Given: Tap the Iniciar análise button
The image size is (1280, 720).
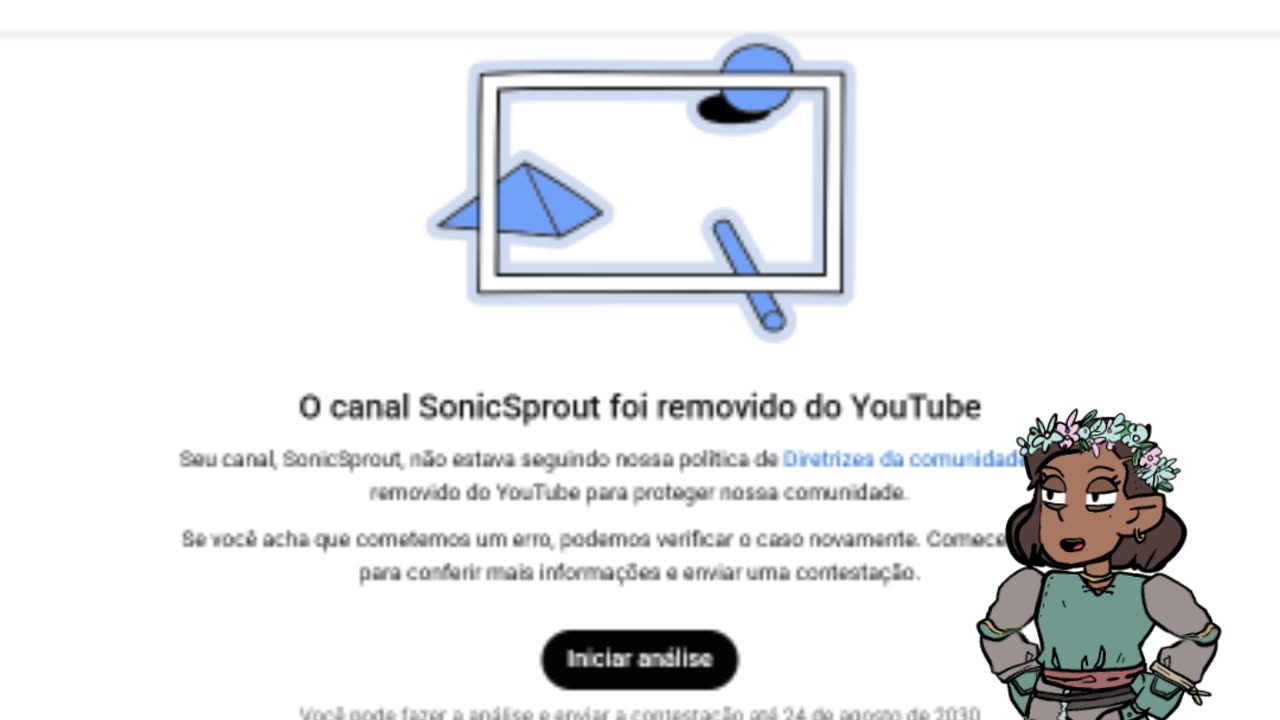Looking at the screenshot, I should pos(640,659).
